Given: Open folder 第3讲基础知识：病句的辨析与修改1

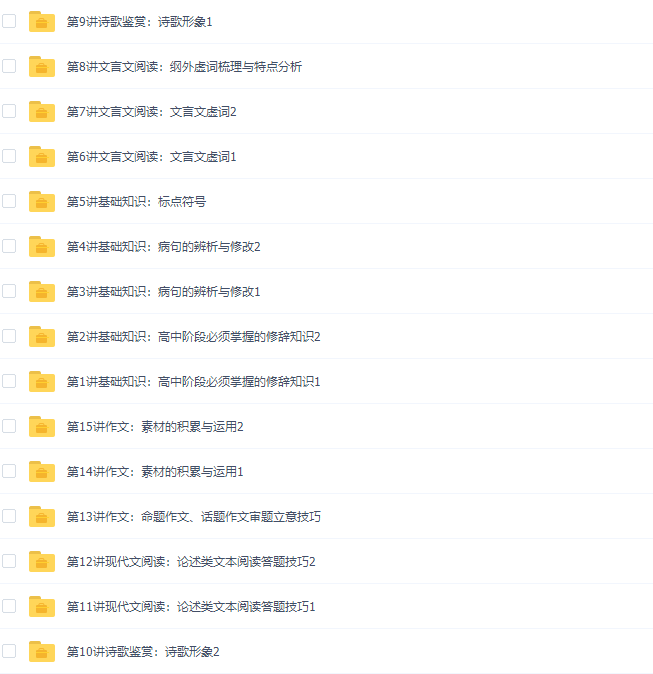Looking at the screenshot, I should [x=163, y=291].
